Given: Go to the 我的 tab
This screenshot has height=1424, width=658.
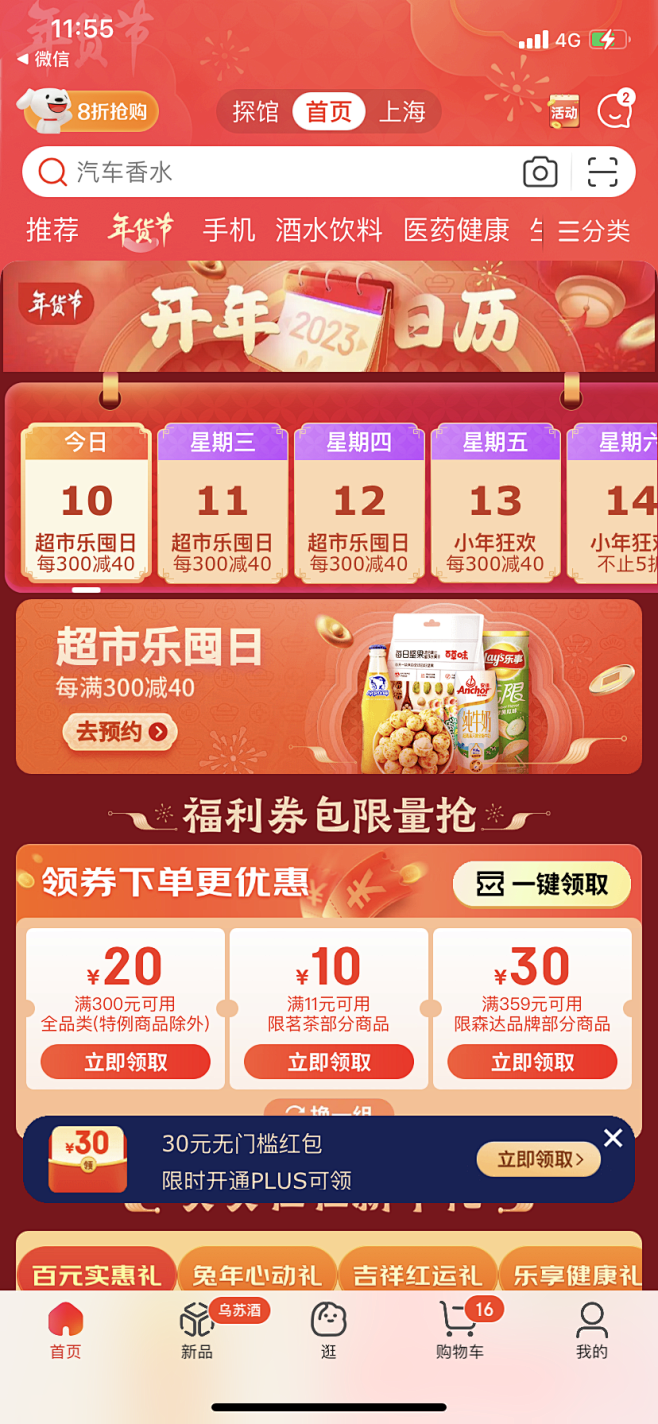Looking at the screenshot, I should [x=591, y=1330].
